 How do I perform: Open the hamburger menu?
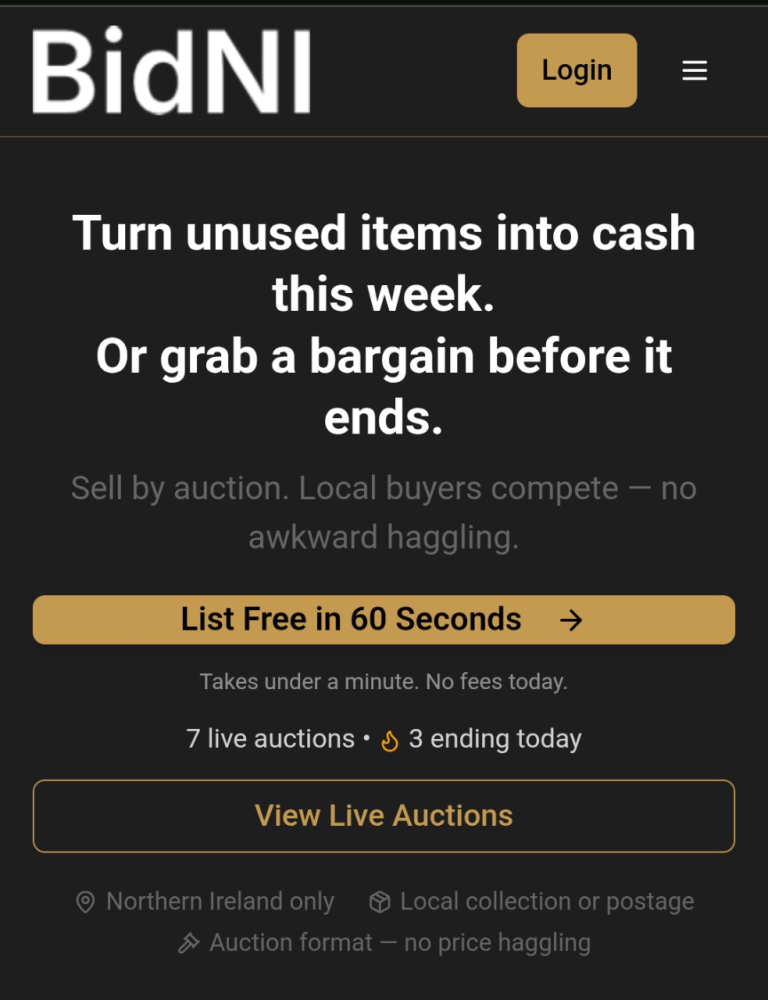pyautogui.click(x=694, y=70)
